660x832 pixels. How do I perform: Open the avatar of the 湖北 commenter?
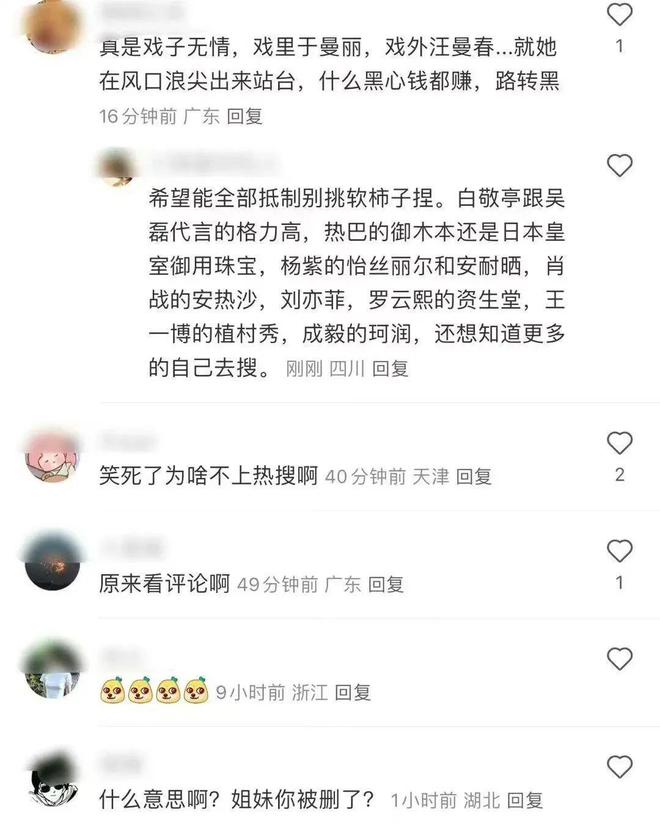50,781
